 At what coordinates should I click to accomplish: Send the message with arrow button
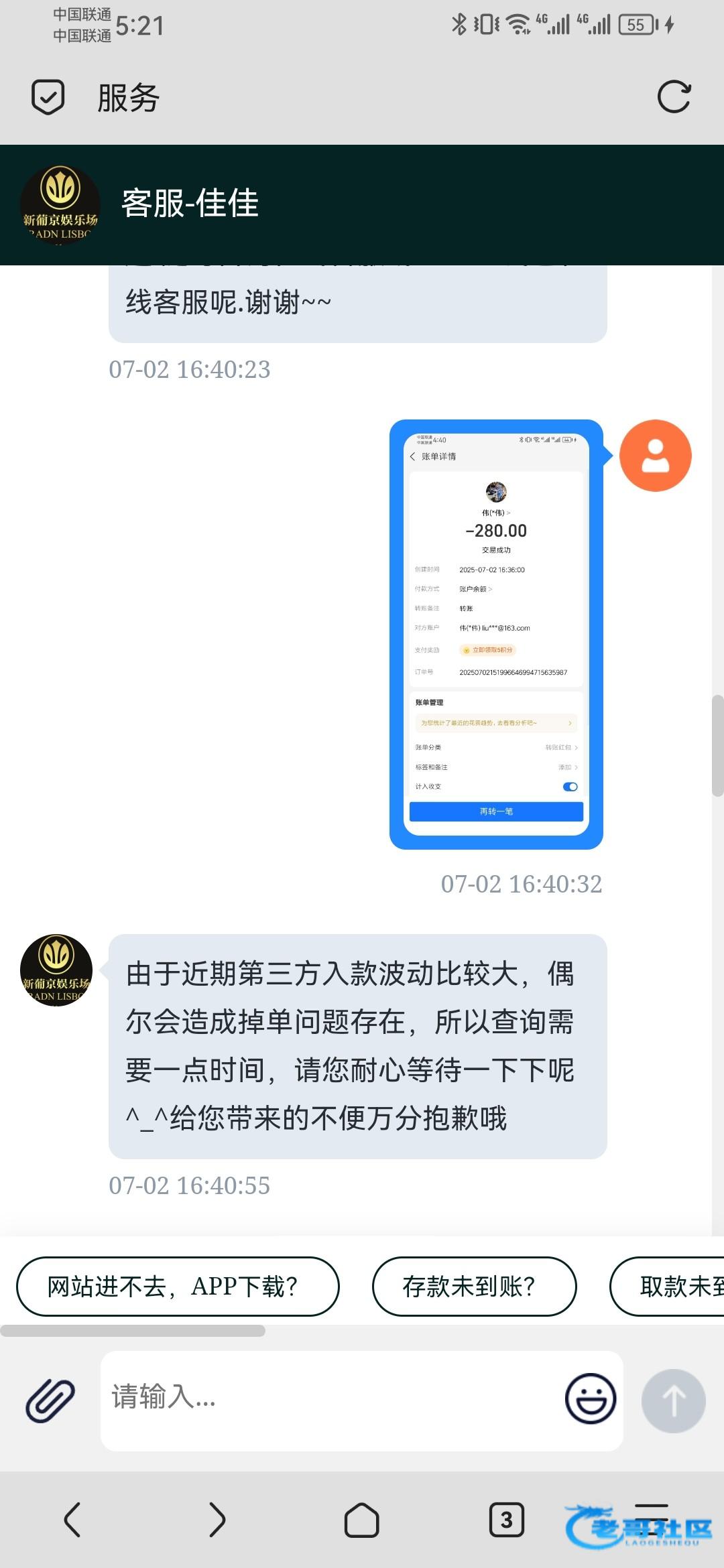(673, 1400)
